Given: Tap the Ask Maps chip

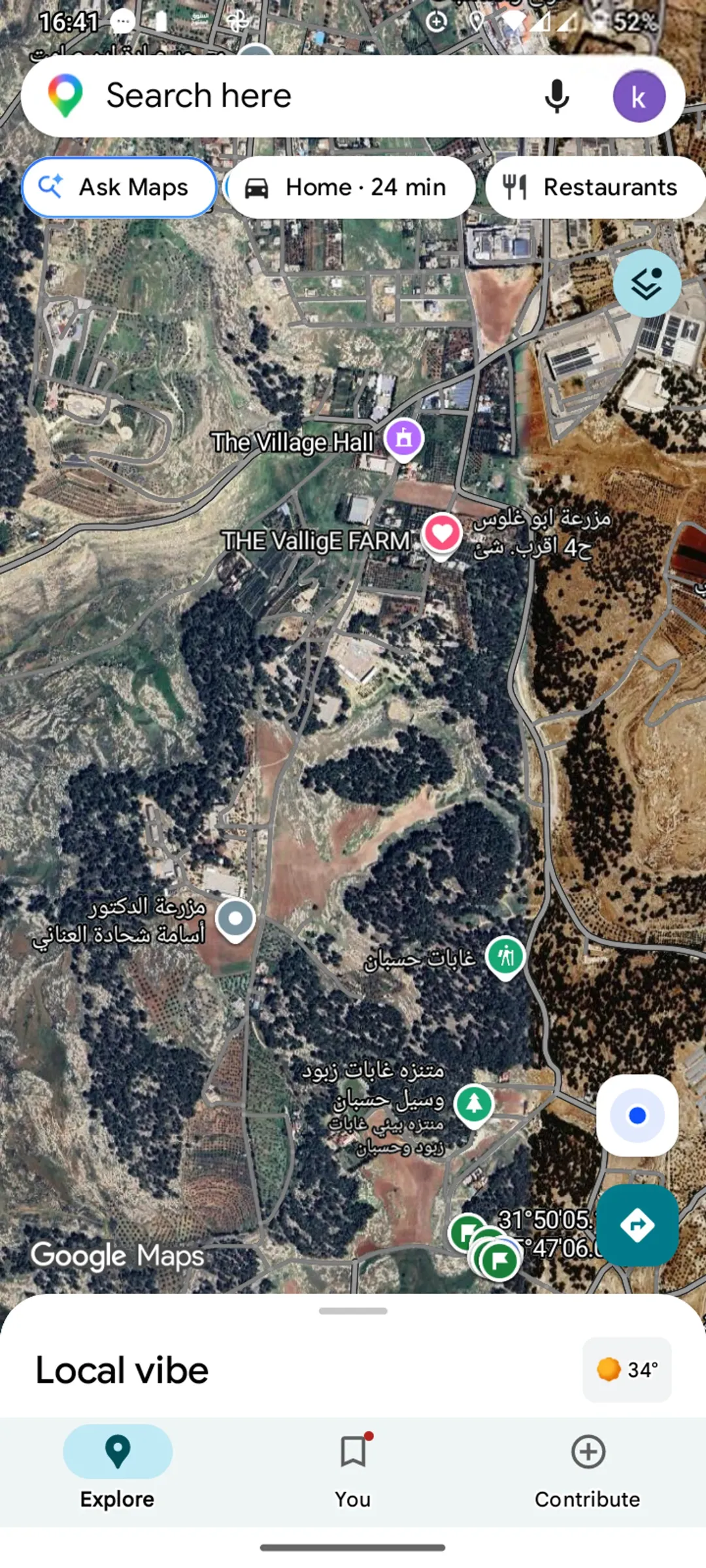Looking at the screenshot, I should (119, 188).
